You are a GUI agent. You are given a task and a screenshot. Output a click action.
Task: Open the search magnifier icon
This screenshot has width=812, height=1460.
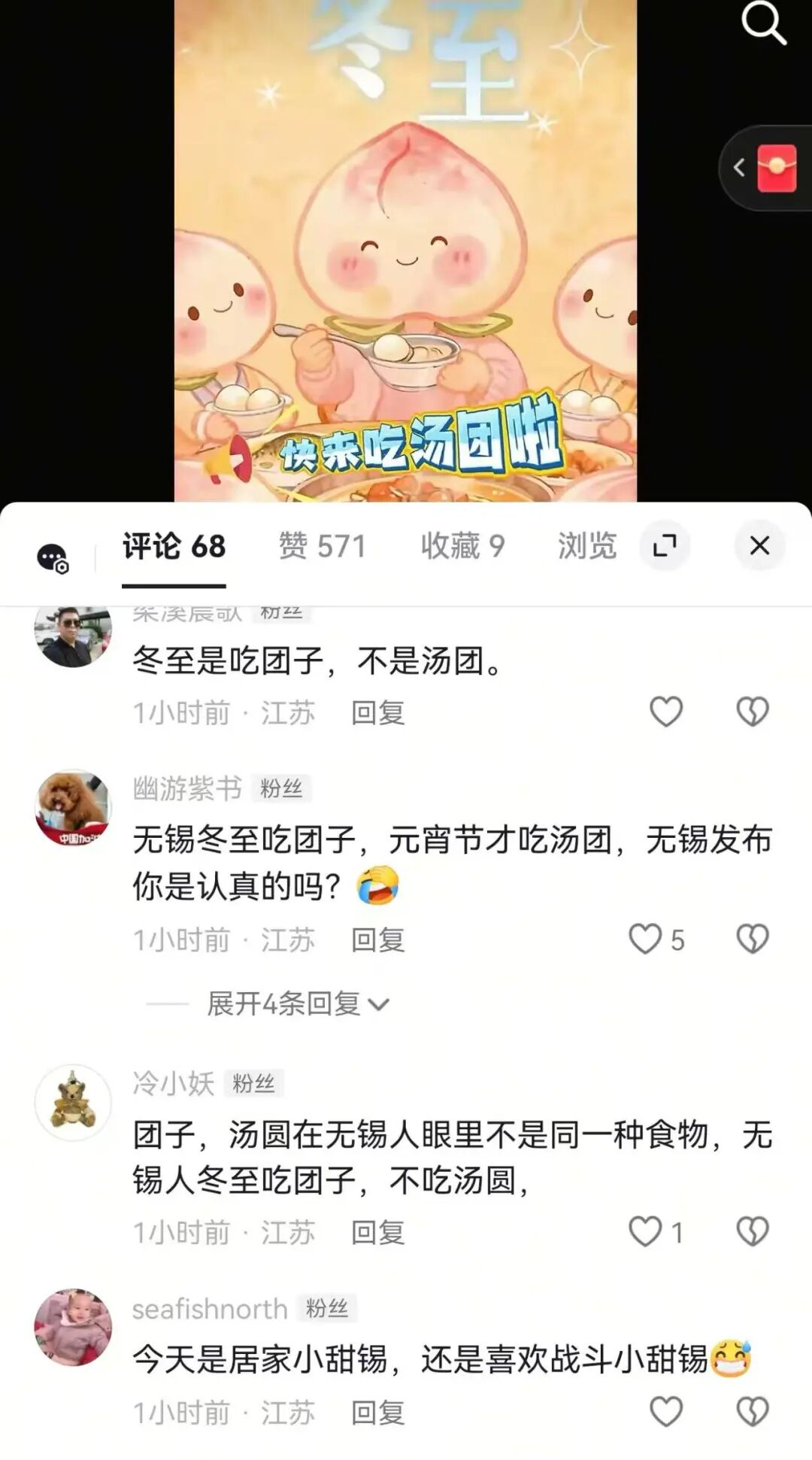click(763, 24)
